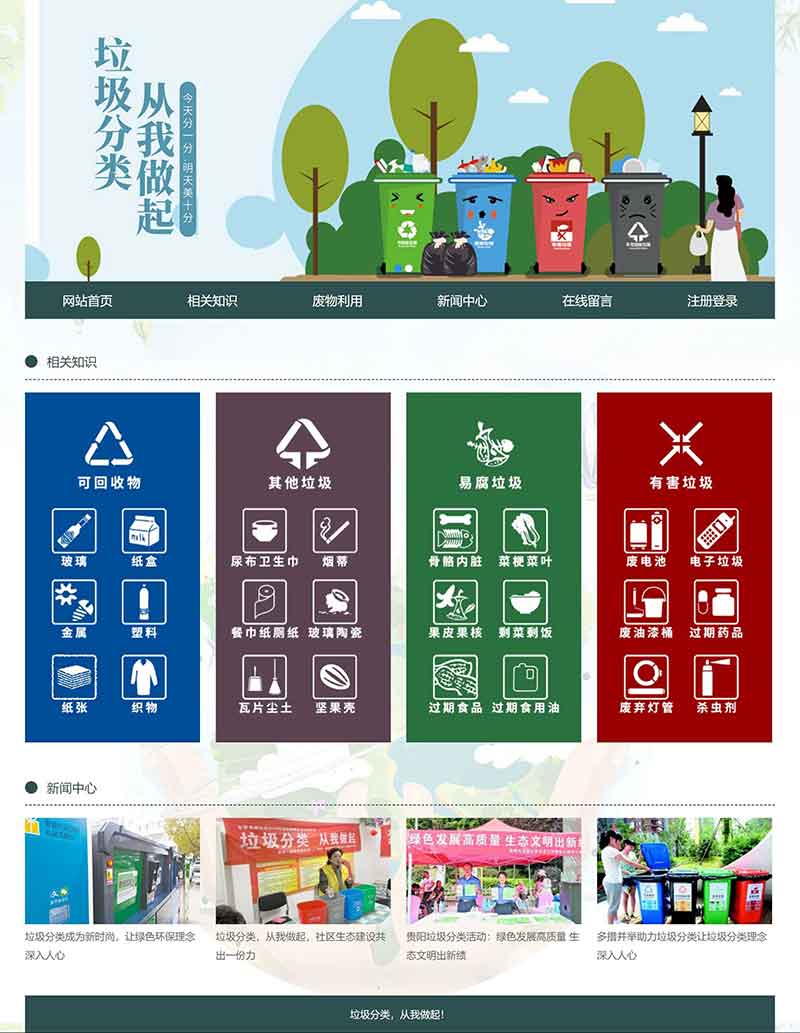Open the blue 可回收物 card
Viewport: 800px width, 1033px height.
(x=112, y=566)
